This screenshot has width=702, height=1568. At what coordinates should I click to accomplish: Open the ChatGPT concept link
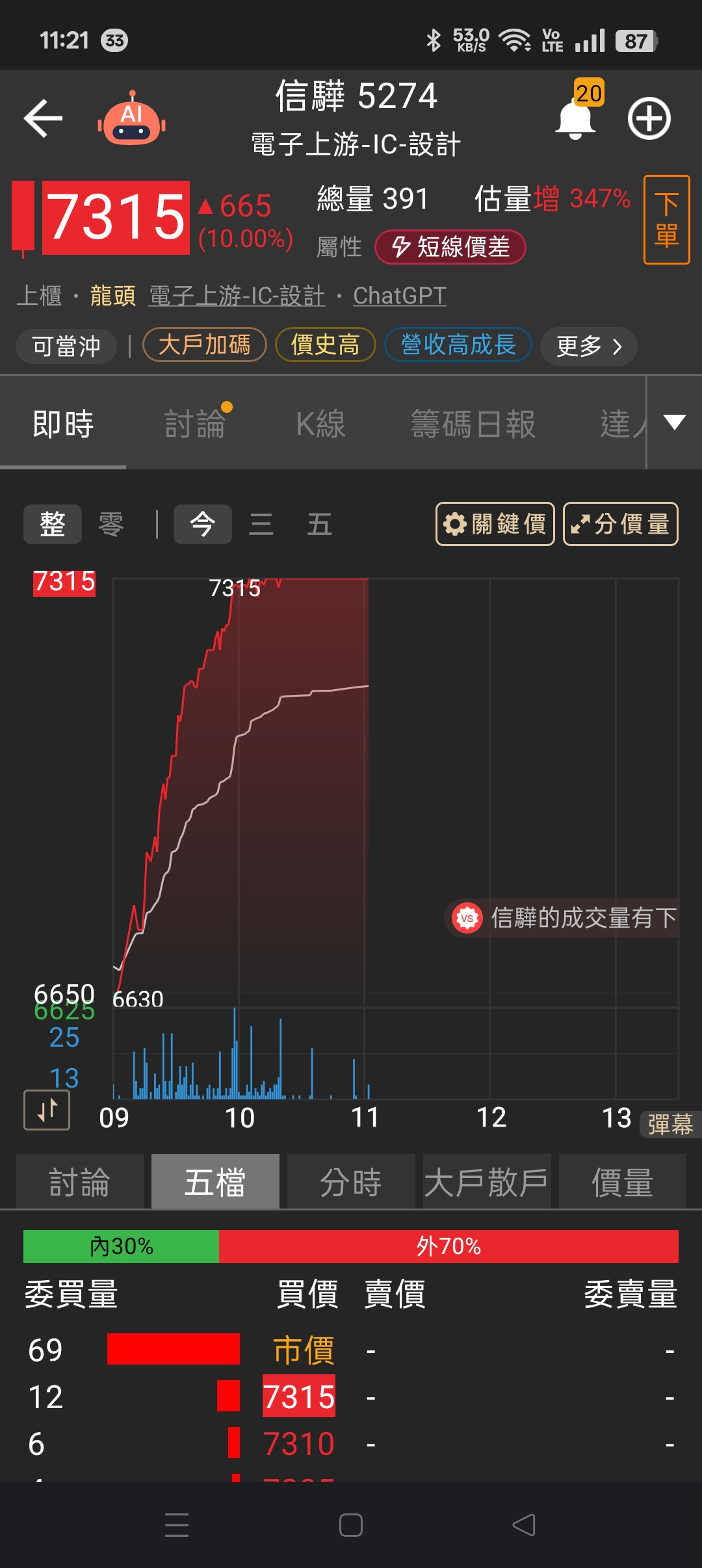(x=398, y=296)
